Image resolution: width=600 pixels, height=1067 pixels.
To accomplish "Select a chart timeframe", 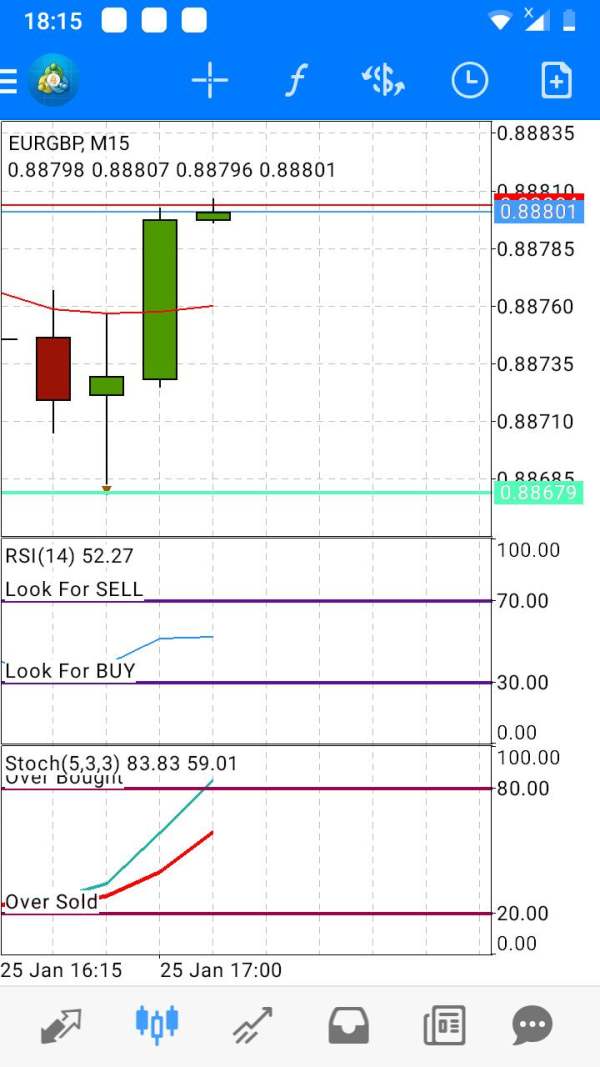I will pos(469,81).
